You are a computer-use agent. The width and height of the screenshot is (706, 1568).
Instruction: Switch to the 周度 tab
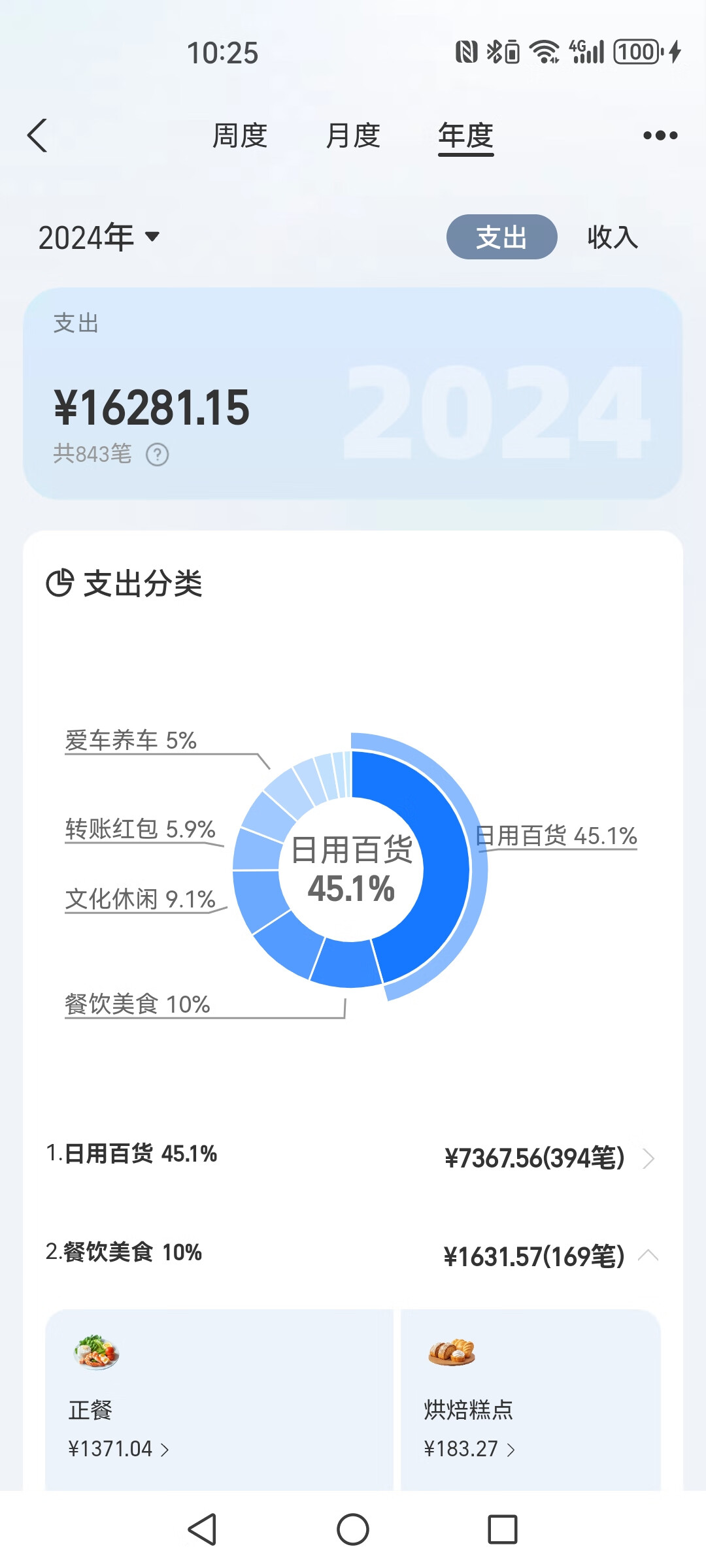(x=240, y=136)
